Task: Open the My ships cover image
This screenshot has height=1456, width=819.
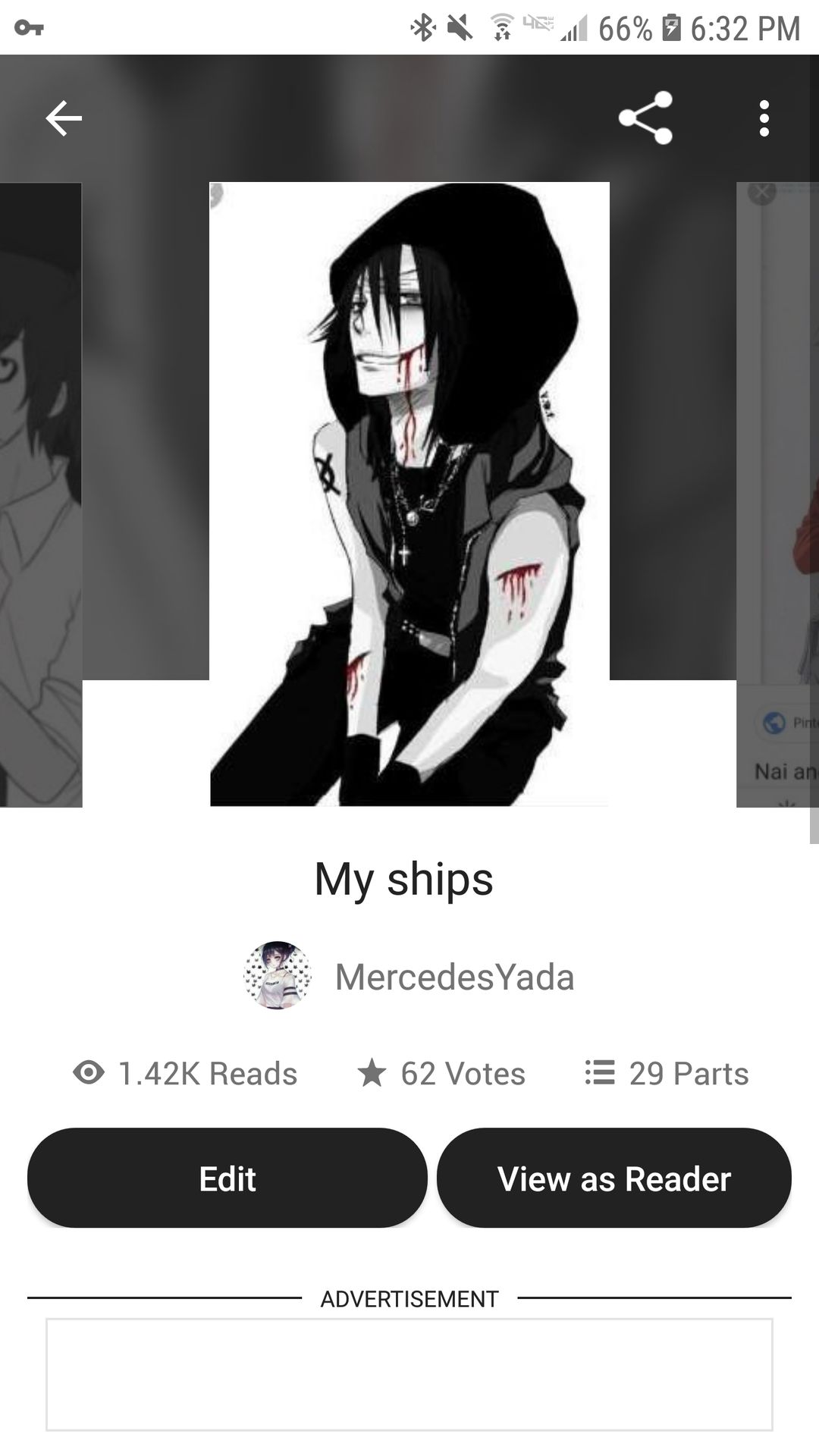Action: 409,494
